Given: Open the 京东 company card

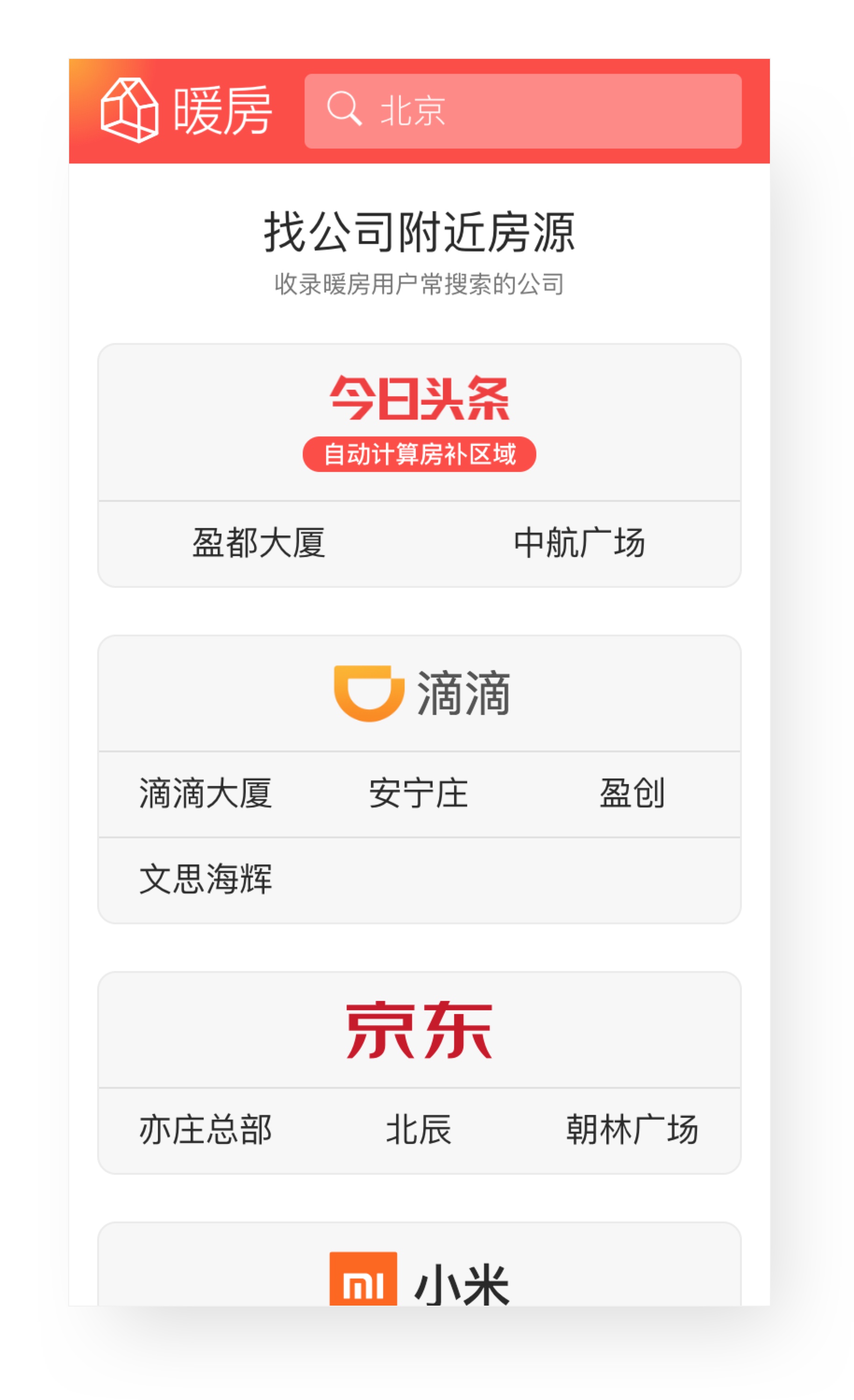Looking at the screenshot, I should (420, 1030).
